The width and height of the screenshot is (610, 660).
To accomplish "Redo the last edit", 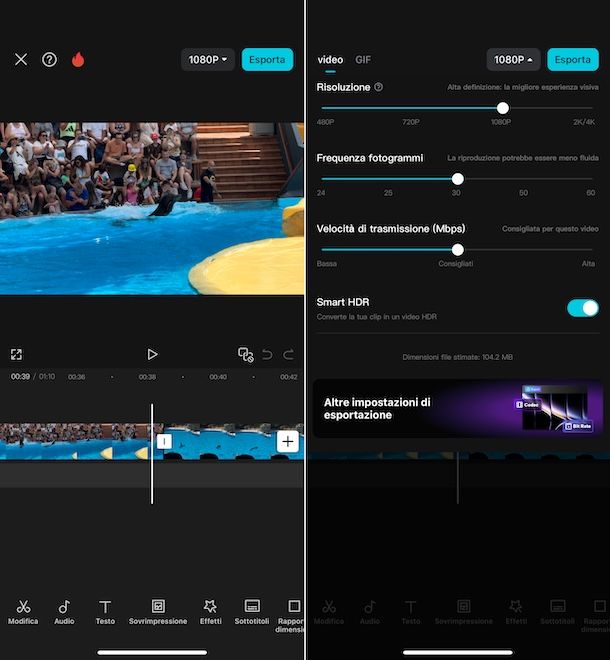I will click(x=289, y=354).
